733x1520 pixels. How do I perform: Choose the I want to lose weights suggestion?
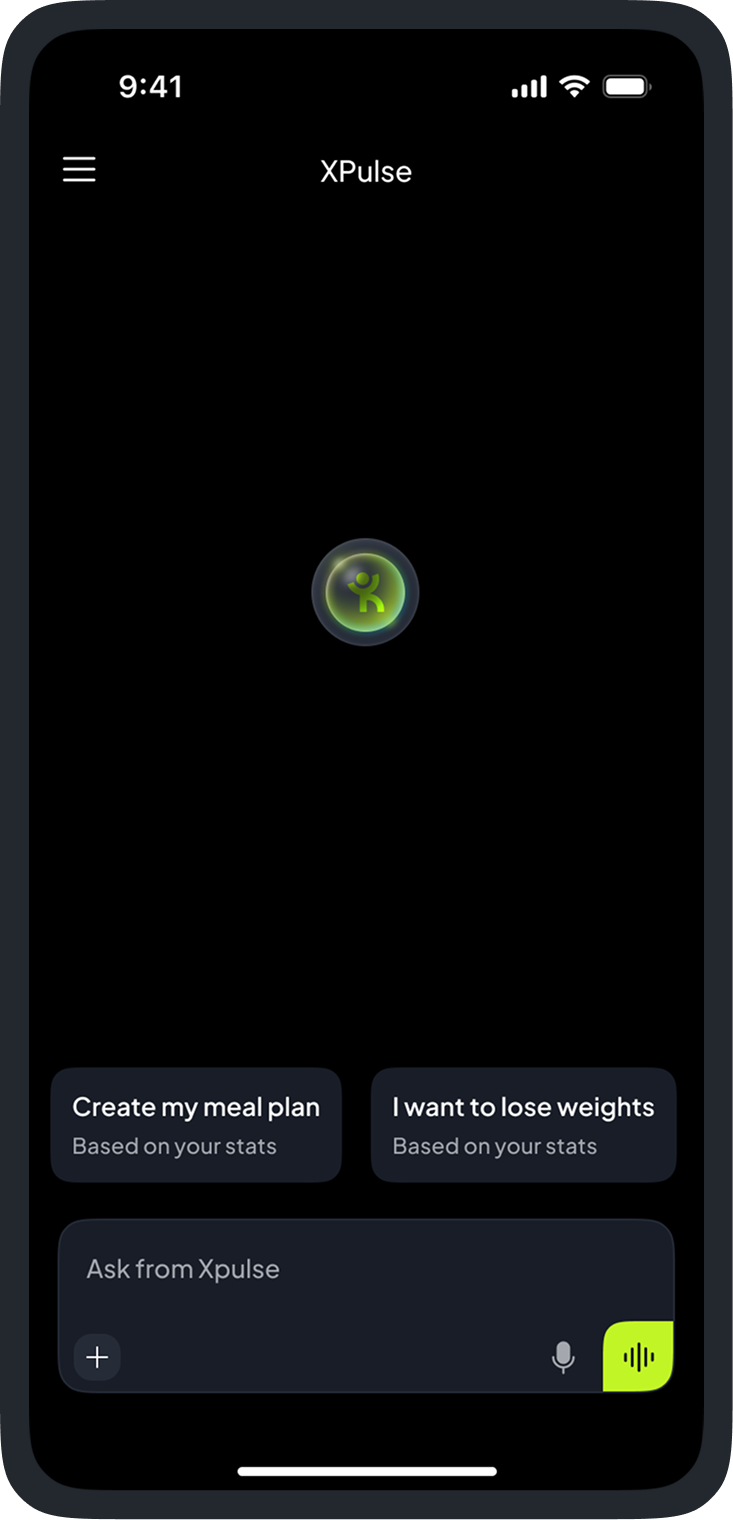[x=523, y=1125]
